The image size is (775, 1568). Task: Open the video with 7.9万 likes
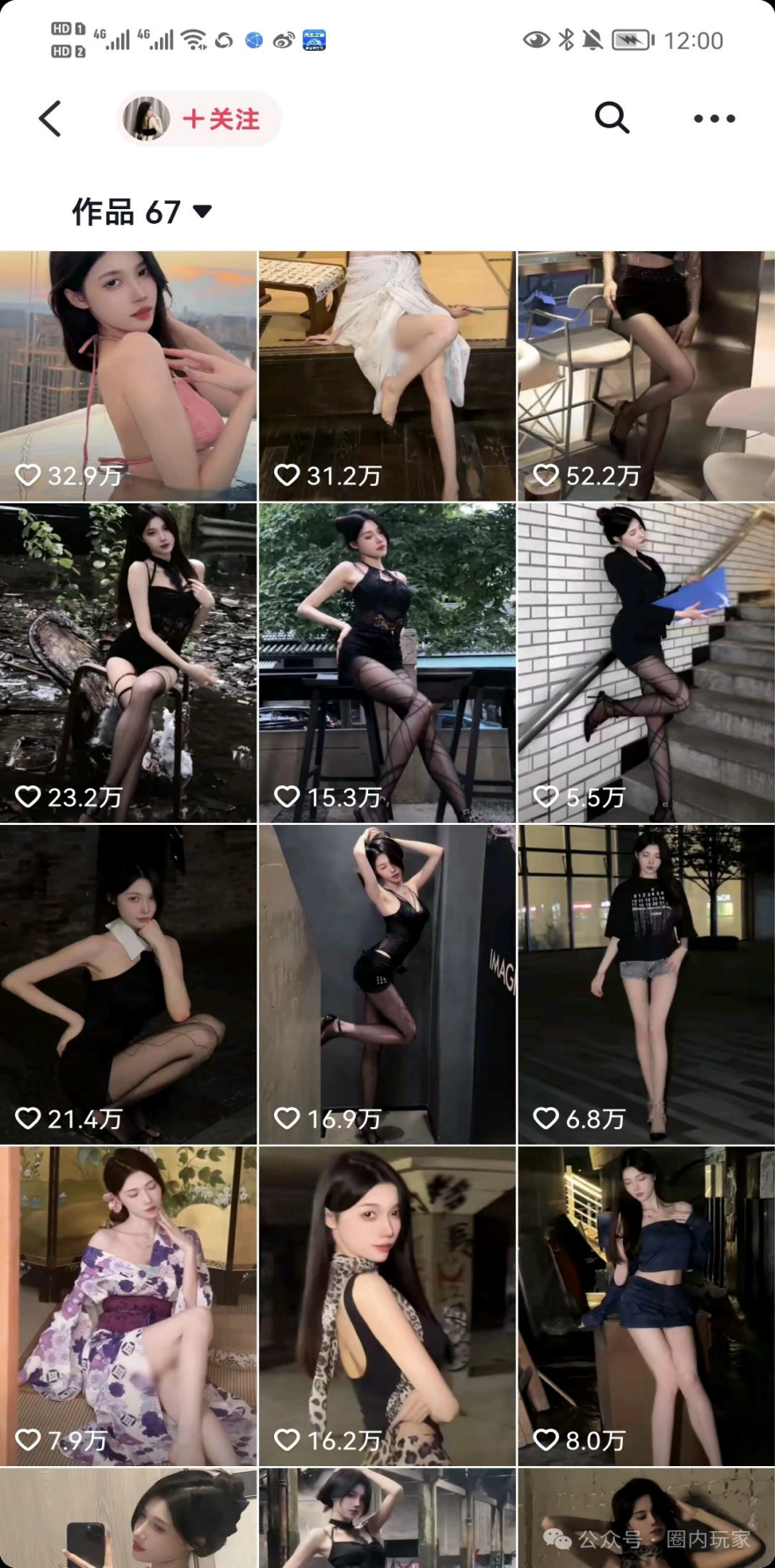(x=128, y=1306)
